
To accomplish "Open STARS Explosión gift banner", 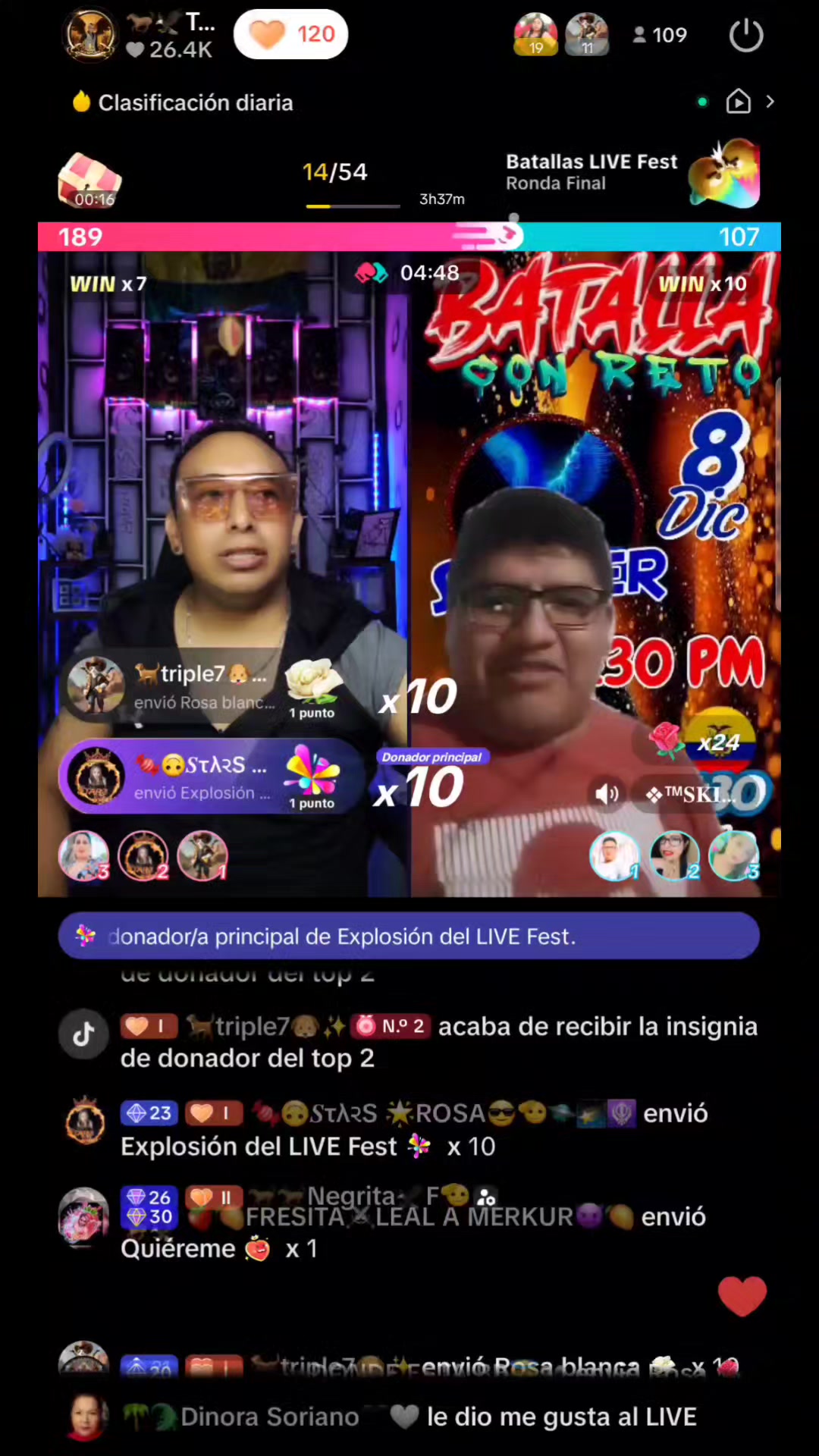I will (x=205, y=777).
